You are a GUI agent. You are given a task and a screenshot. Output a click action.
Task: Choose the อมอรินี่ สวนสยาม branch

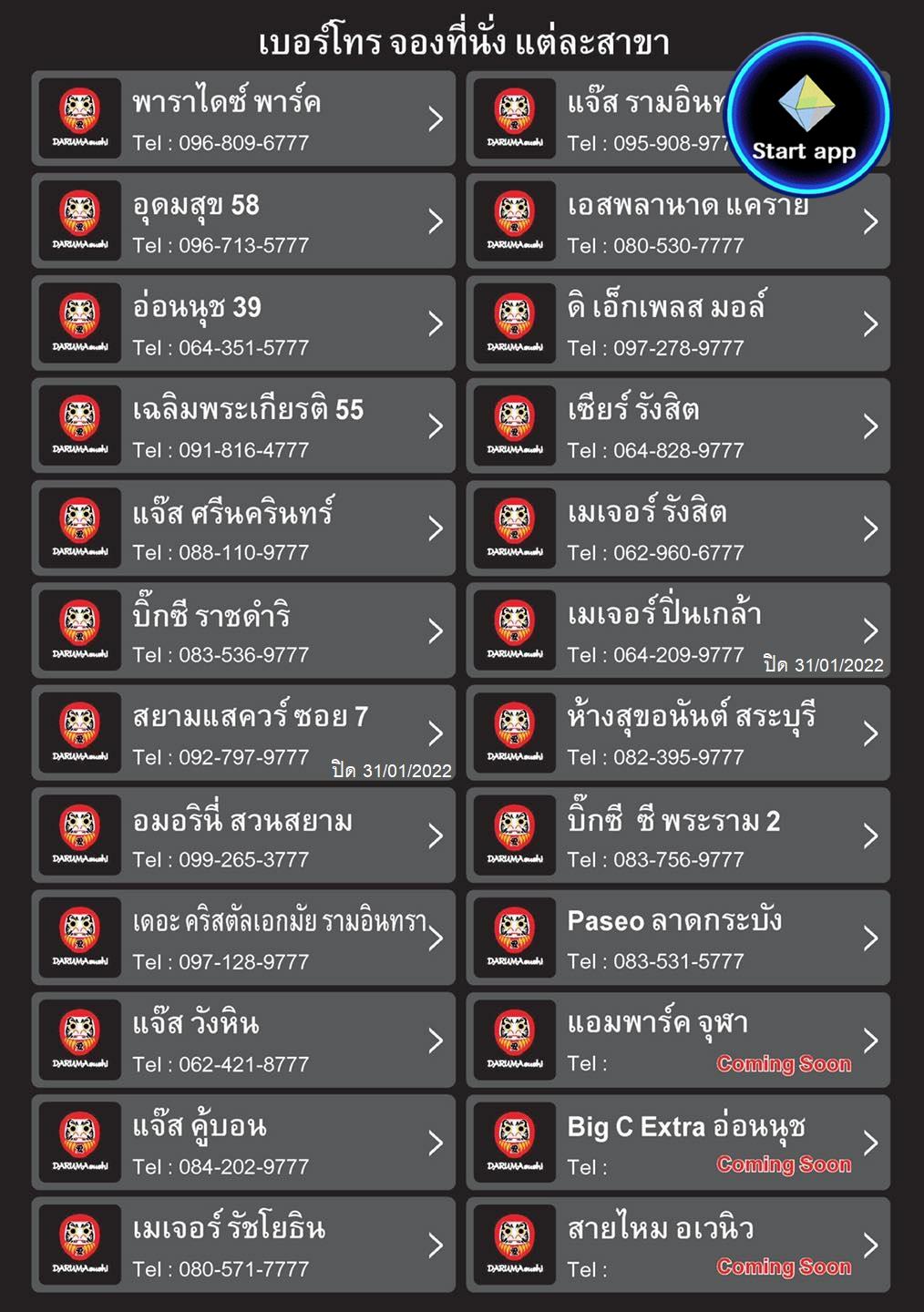243,835
